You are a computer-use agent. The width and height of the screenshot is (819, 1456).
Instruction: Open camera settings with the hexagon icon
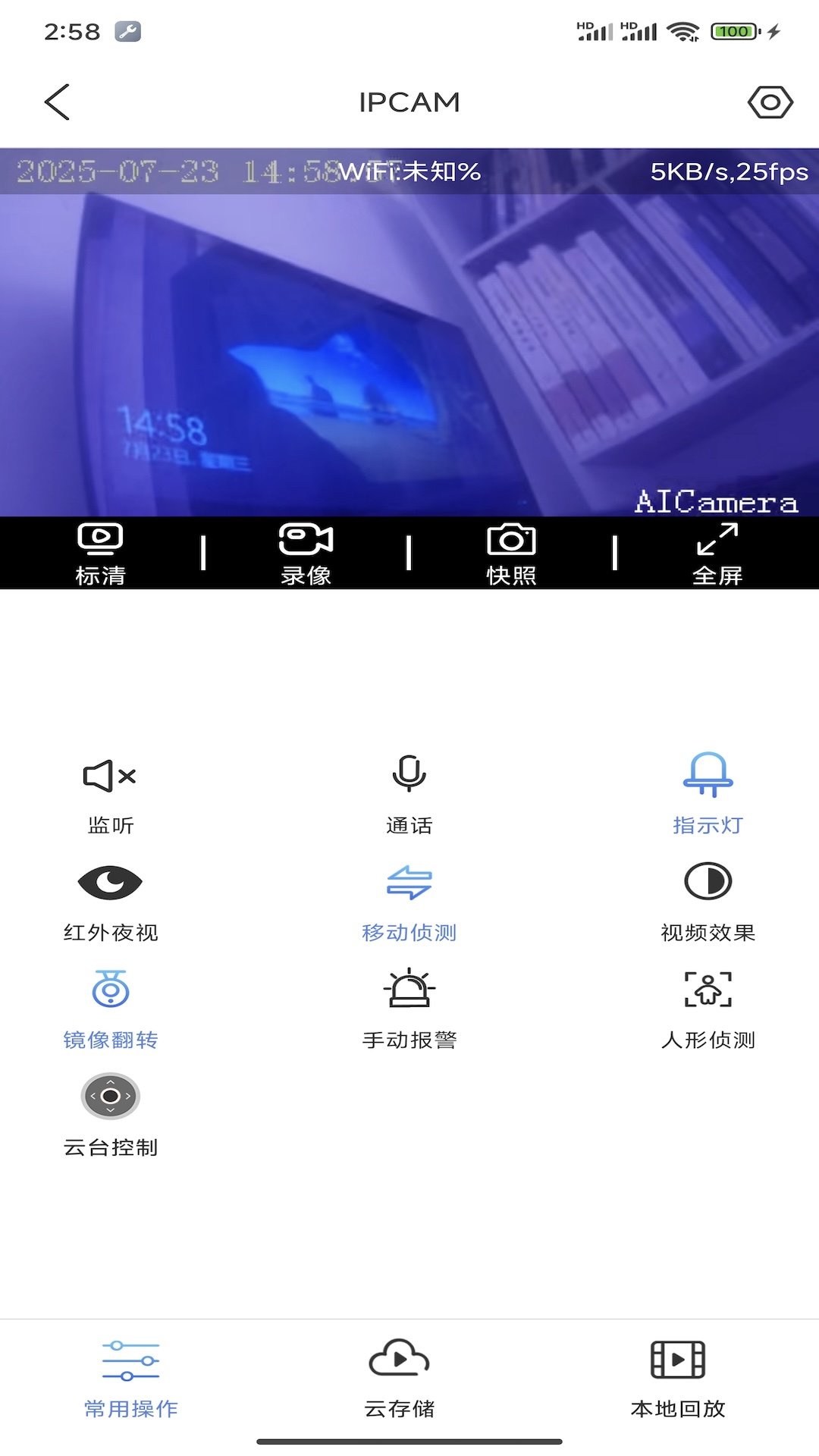pos(769,102)
